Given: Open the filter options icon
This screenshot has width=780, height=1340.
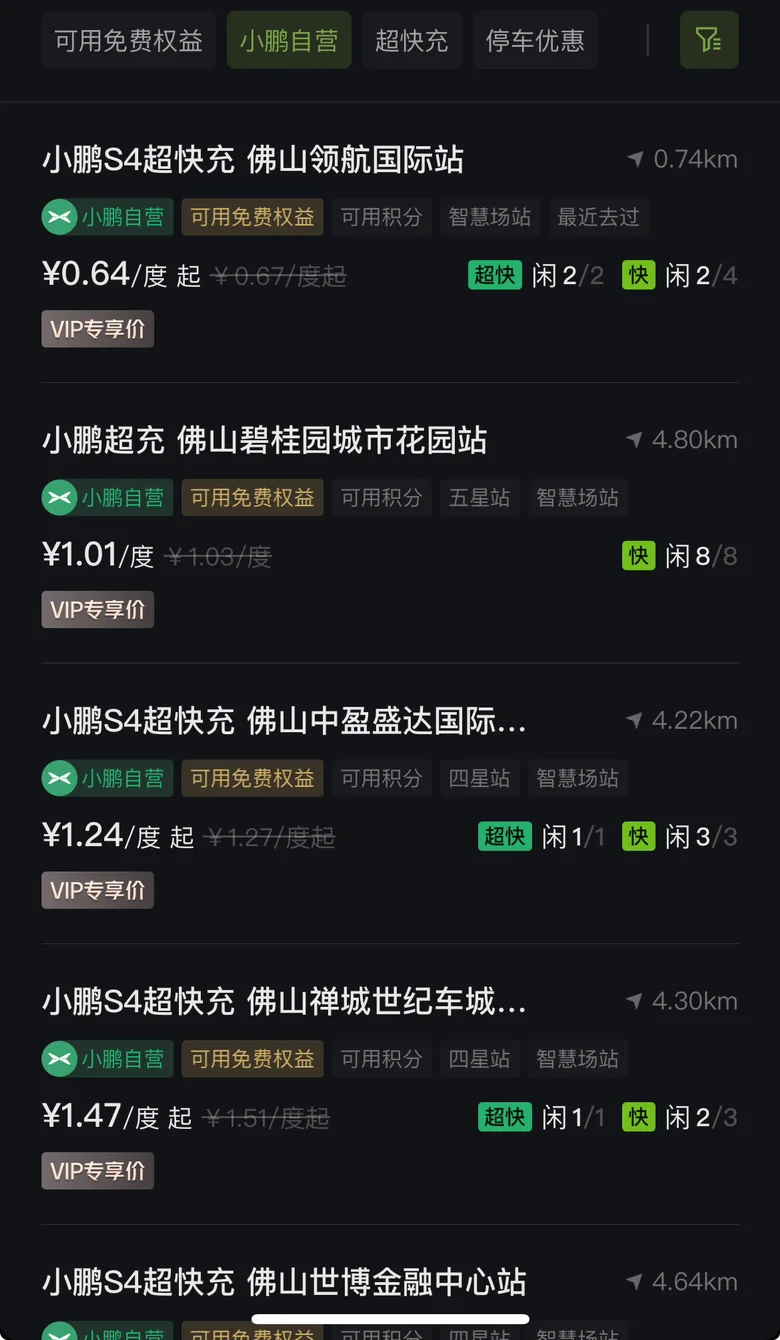Looking at the screenshot, I should (x=709, y=40).
